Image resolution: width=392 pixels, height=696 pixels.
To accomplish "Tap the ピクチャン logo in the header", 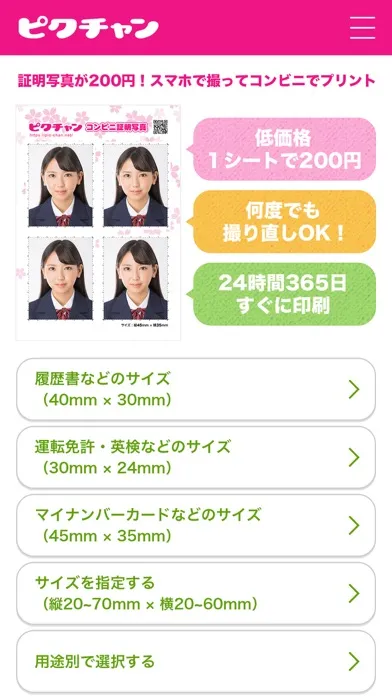I will click(88, 28).
